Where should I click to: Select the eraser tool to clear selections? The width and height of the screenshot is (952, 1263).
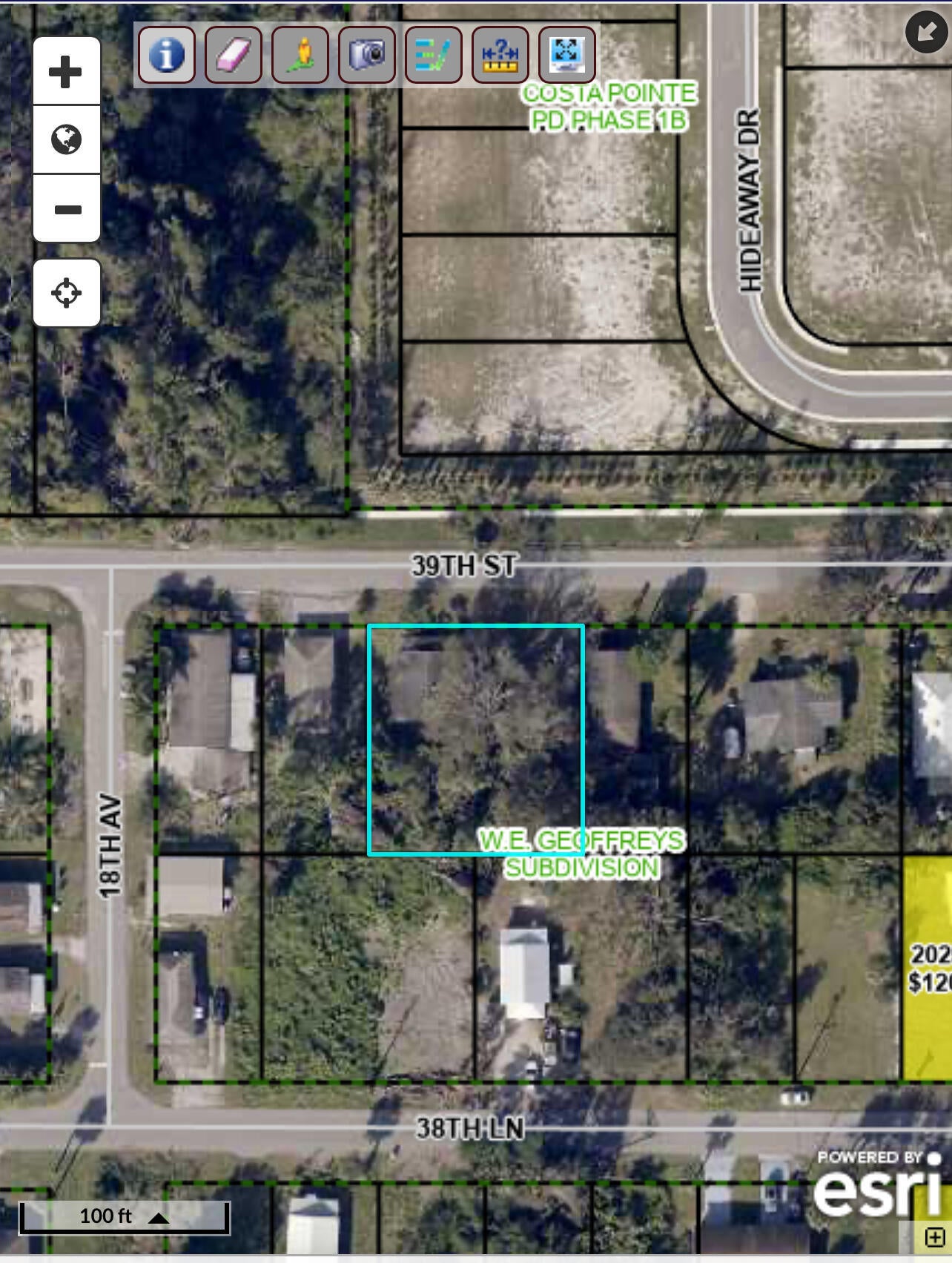(x=234, y=55)
